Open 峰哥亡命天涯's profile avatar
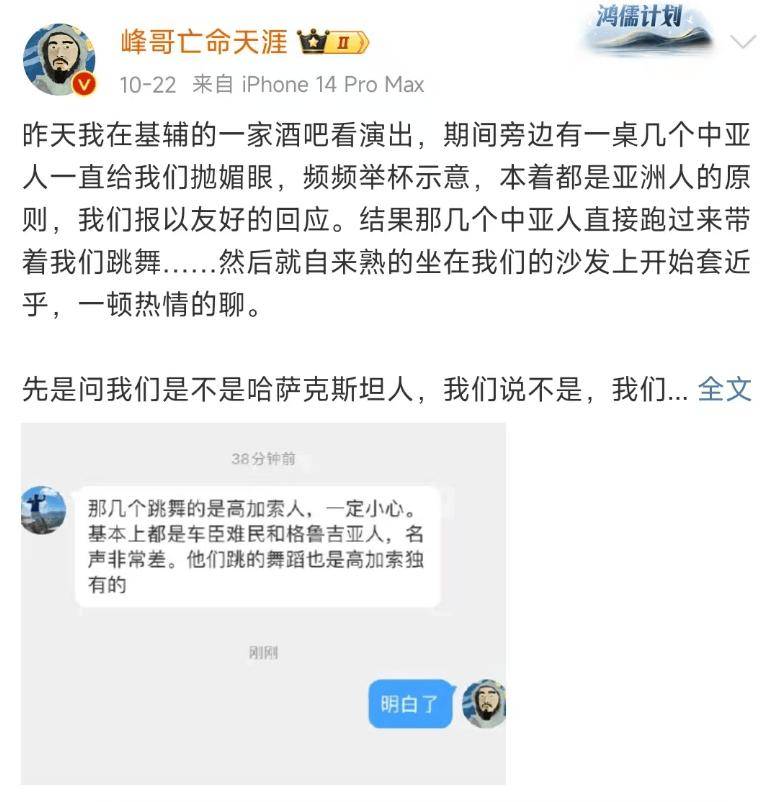 (60, 51)
